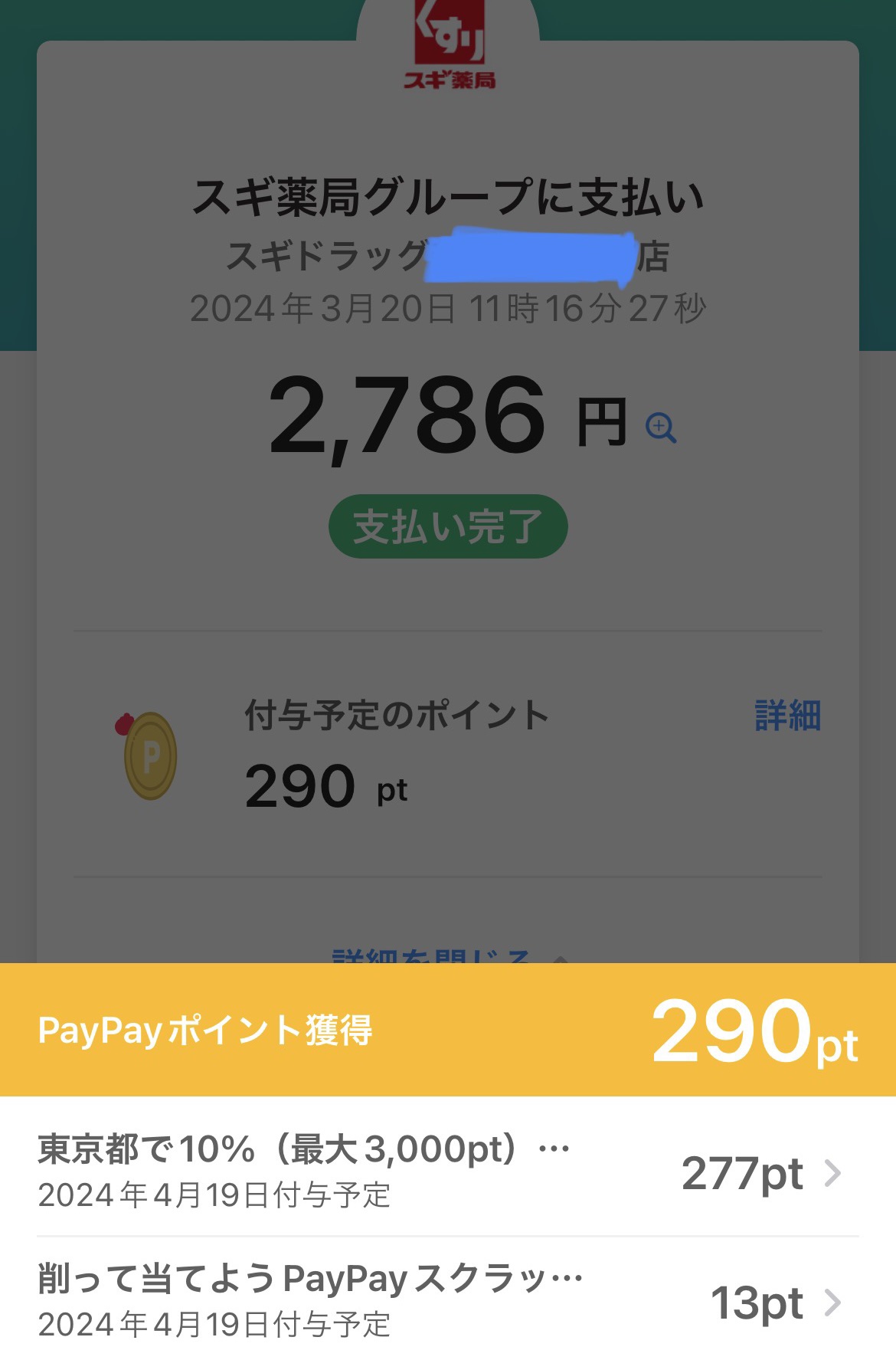Open the 詳細 link for scheduled points
Viewport: 896px width, 1360px height.
(x=787, y=716)
